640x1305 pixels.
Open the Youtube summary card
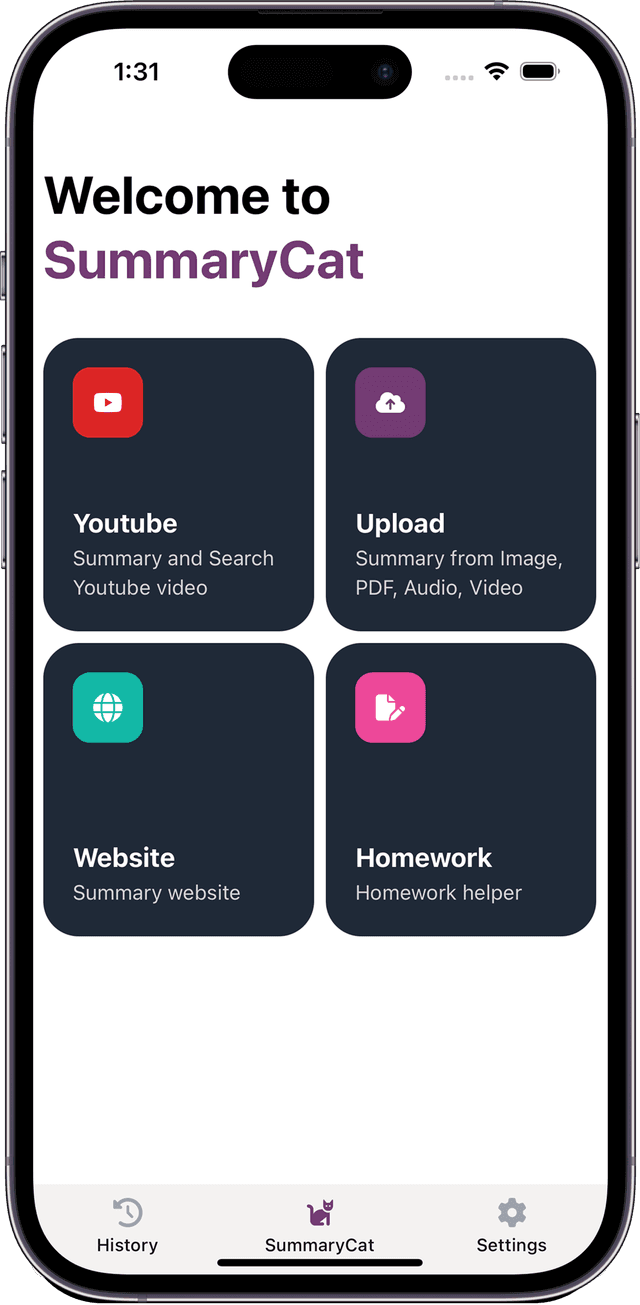click(178, 485)
